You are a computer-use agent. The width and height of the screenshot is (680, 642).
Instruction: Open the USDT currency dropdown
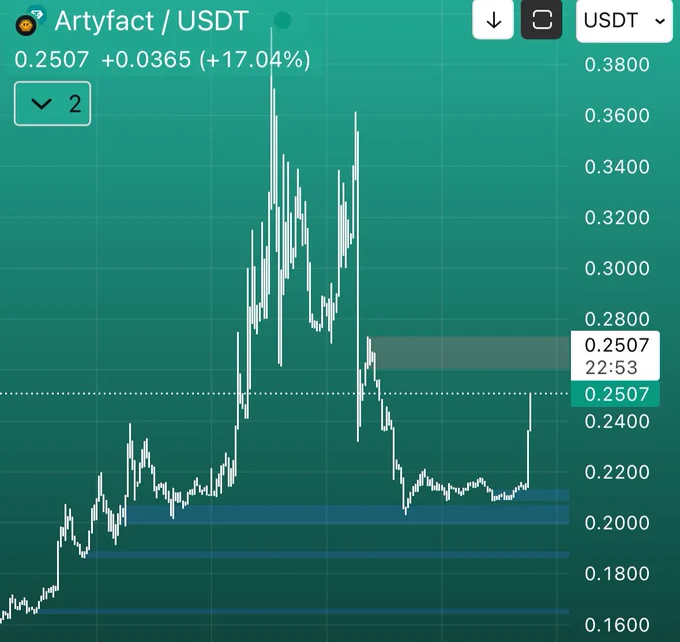coord(624,21)
